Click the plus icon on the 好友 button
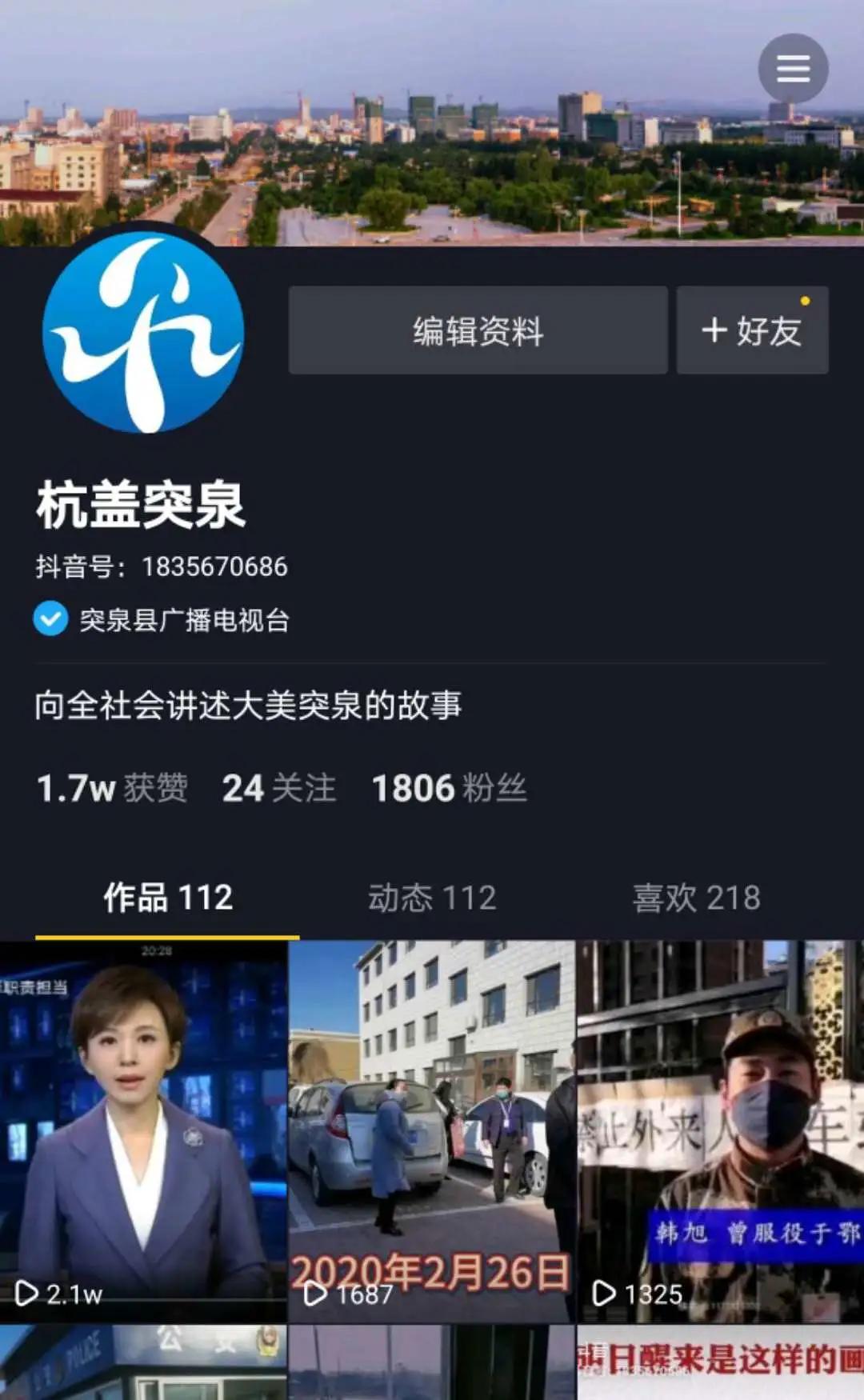The height and width of the screenshot is (1400, 864). tap(715, 330)
